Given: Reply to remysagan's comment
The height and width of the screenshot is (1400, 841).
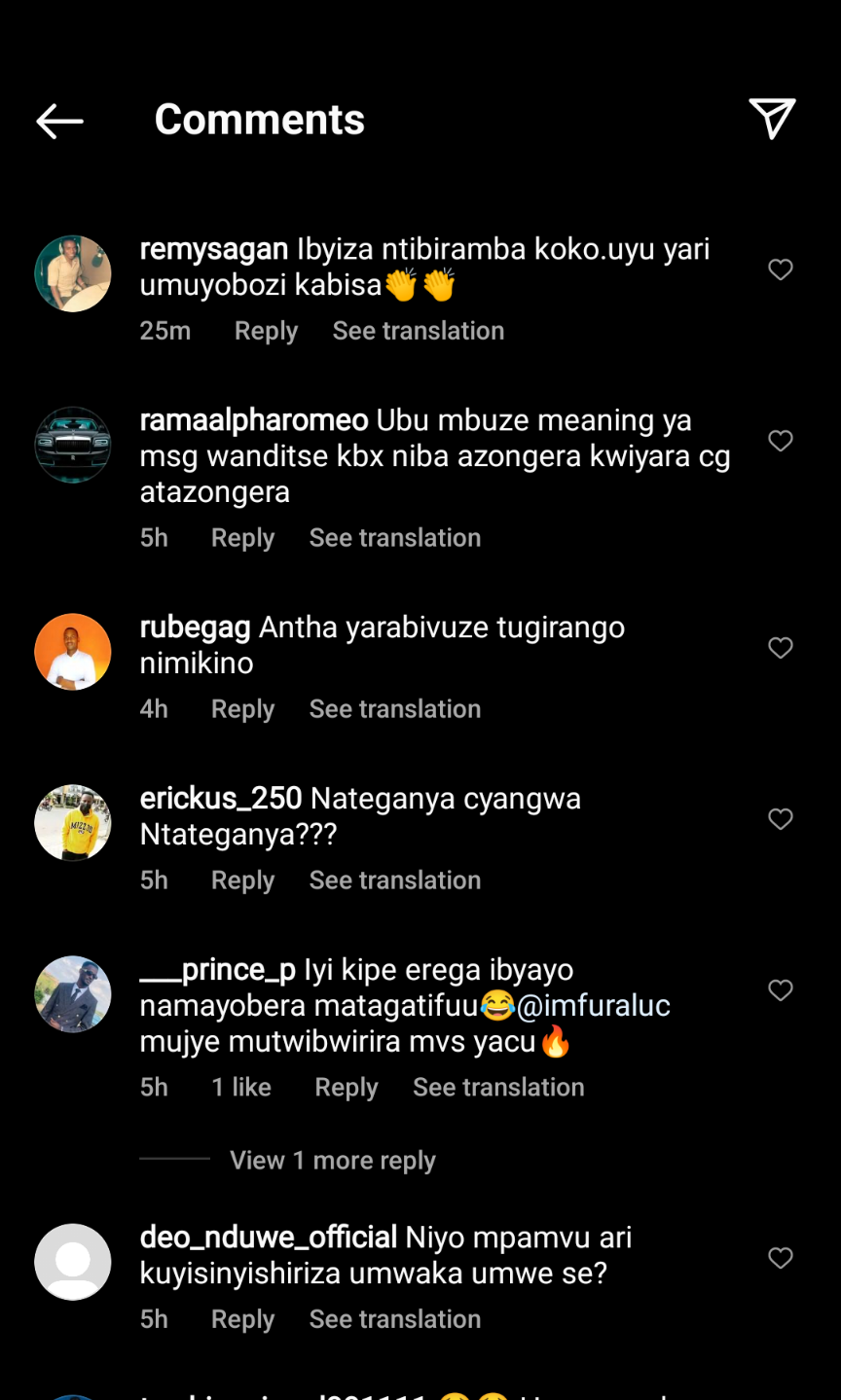Looking at the screenshot, I should pyautogui.click(x=266, y=331).
